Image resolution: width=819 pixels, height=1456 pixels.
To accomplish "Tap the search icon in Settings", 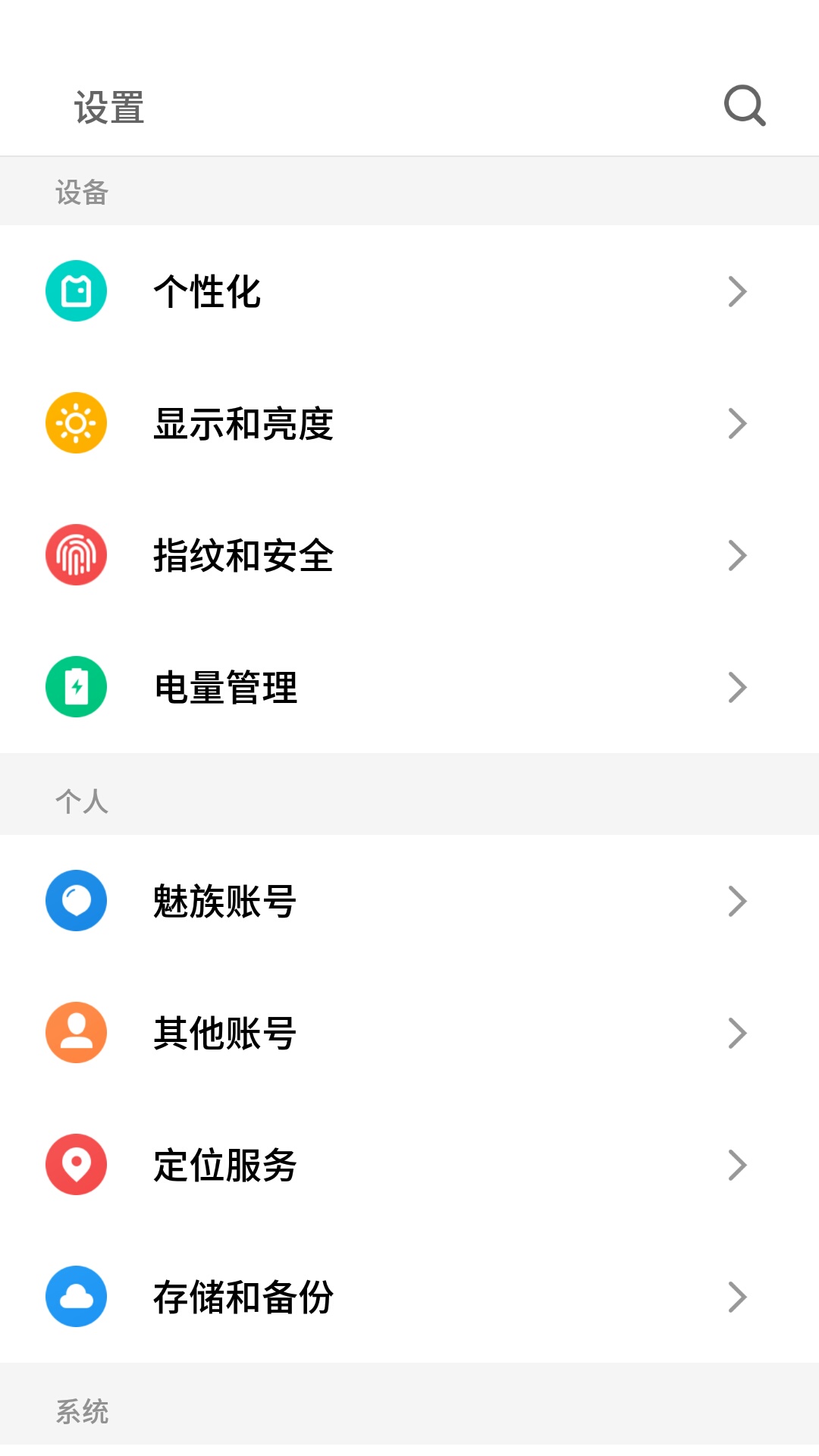I will coord(745,105).
